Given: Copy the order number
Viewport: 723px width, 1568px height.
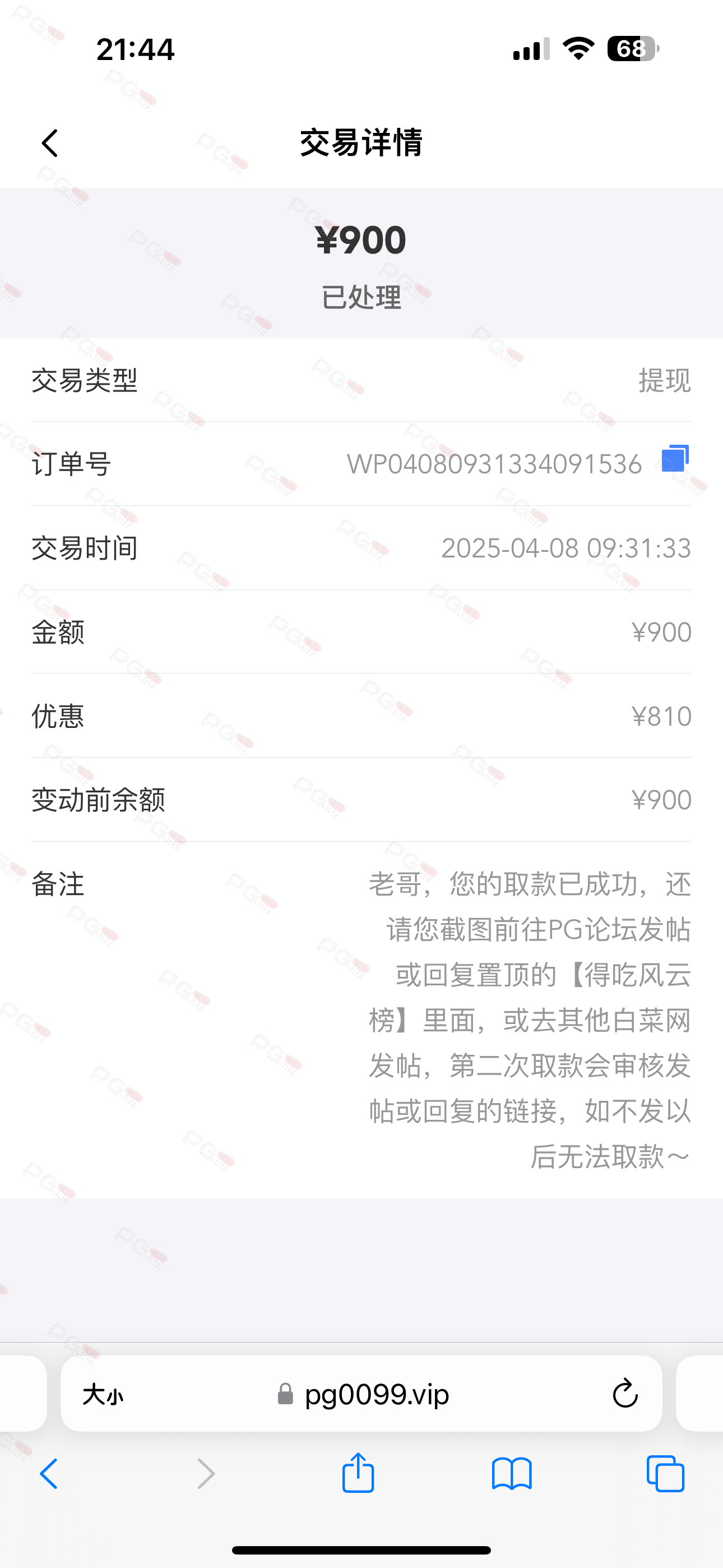Looking at the screenshot, I should point(675,458).
